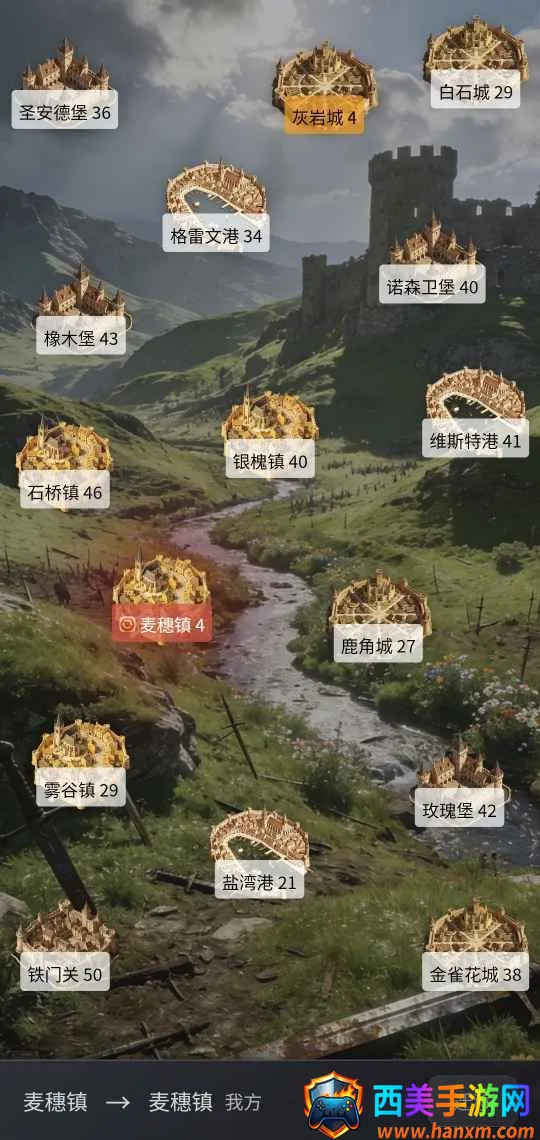The width and height of the screenshot is (540, 1140).
Task: Tap the highlighted 灰岩城 4 city
Action: click(x=324, y=88)
